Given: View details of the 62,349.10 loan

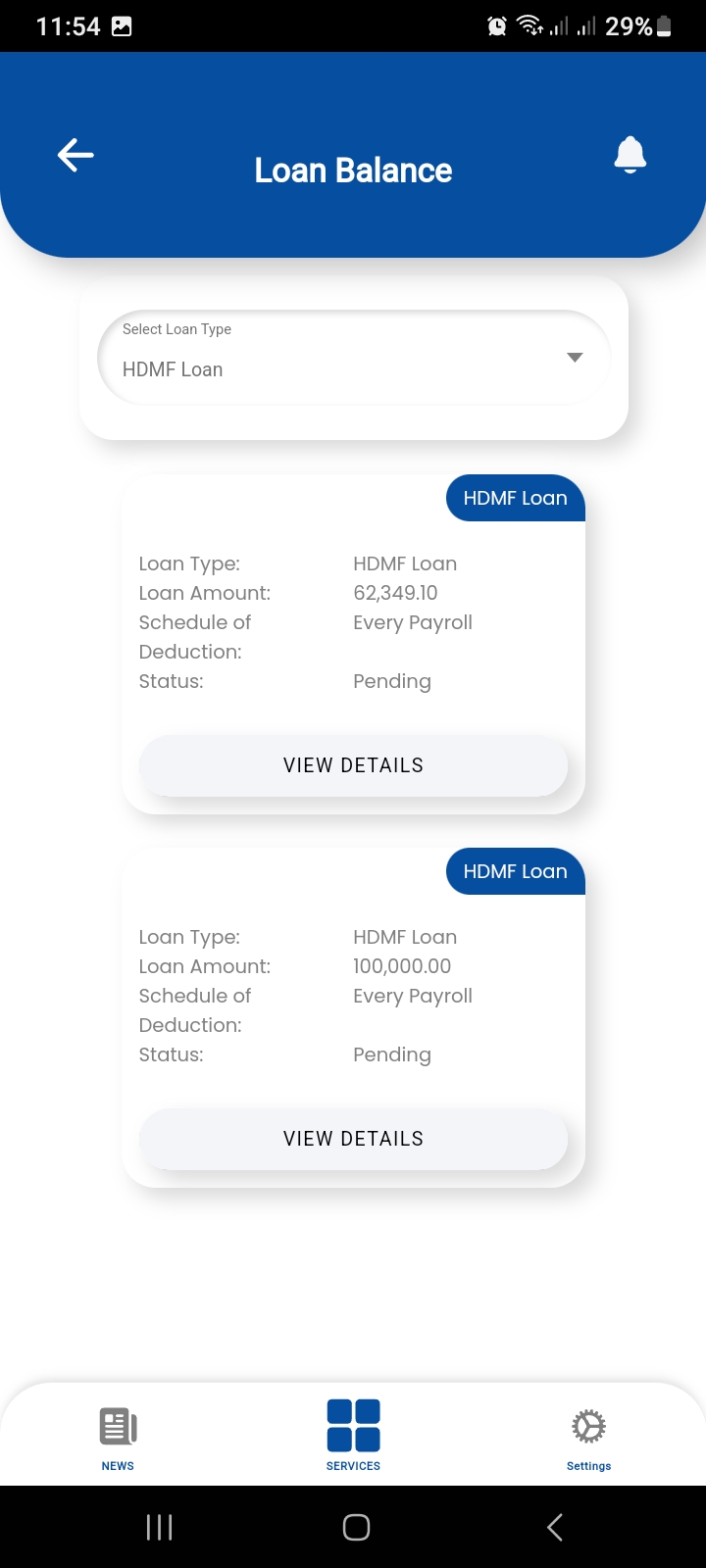Looking at the screenshot, I should [353, 765].
